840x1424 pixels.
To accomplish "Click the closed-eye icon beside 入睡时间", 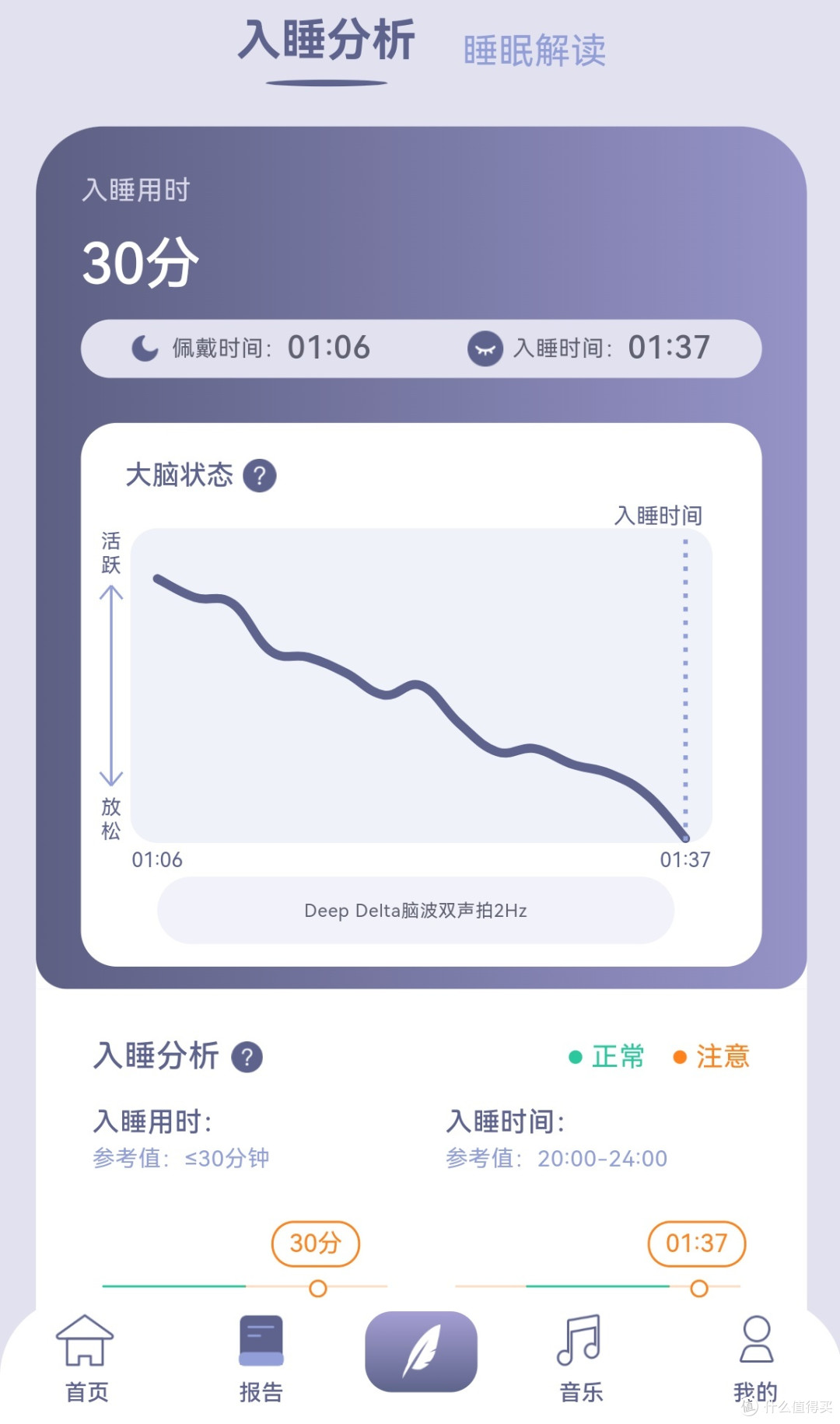I will click(x=484, y=348).
